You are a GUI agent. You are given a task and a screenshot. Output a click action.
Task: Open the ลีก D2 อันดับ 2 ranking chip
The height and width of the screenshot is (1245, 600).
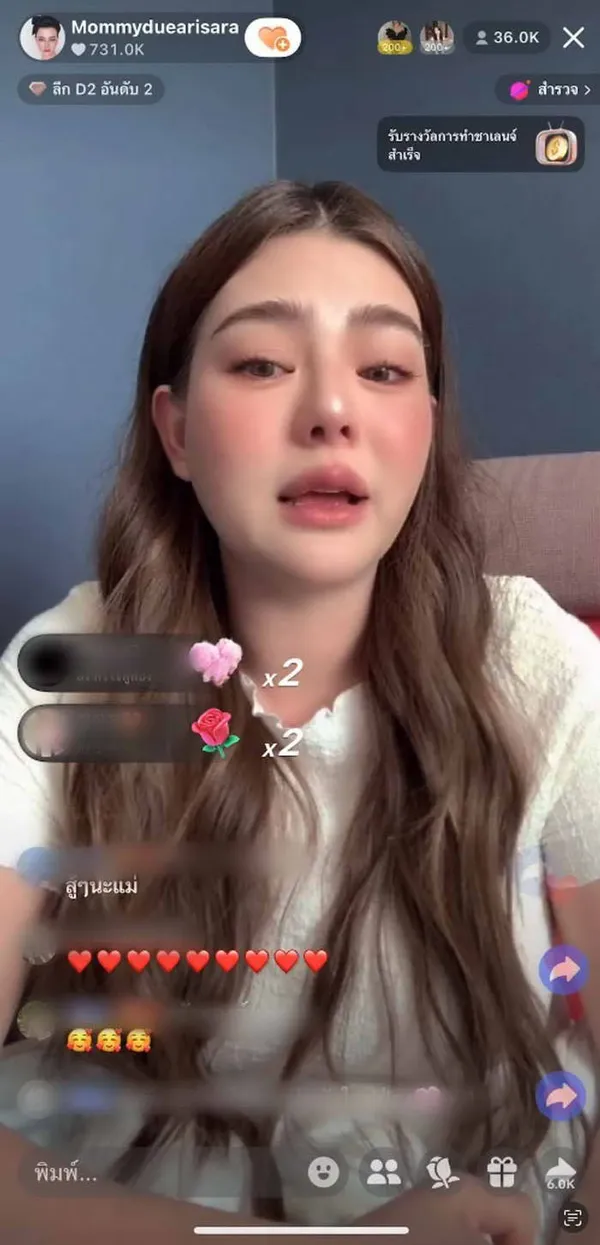pos(91,90)
